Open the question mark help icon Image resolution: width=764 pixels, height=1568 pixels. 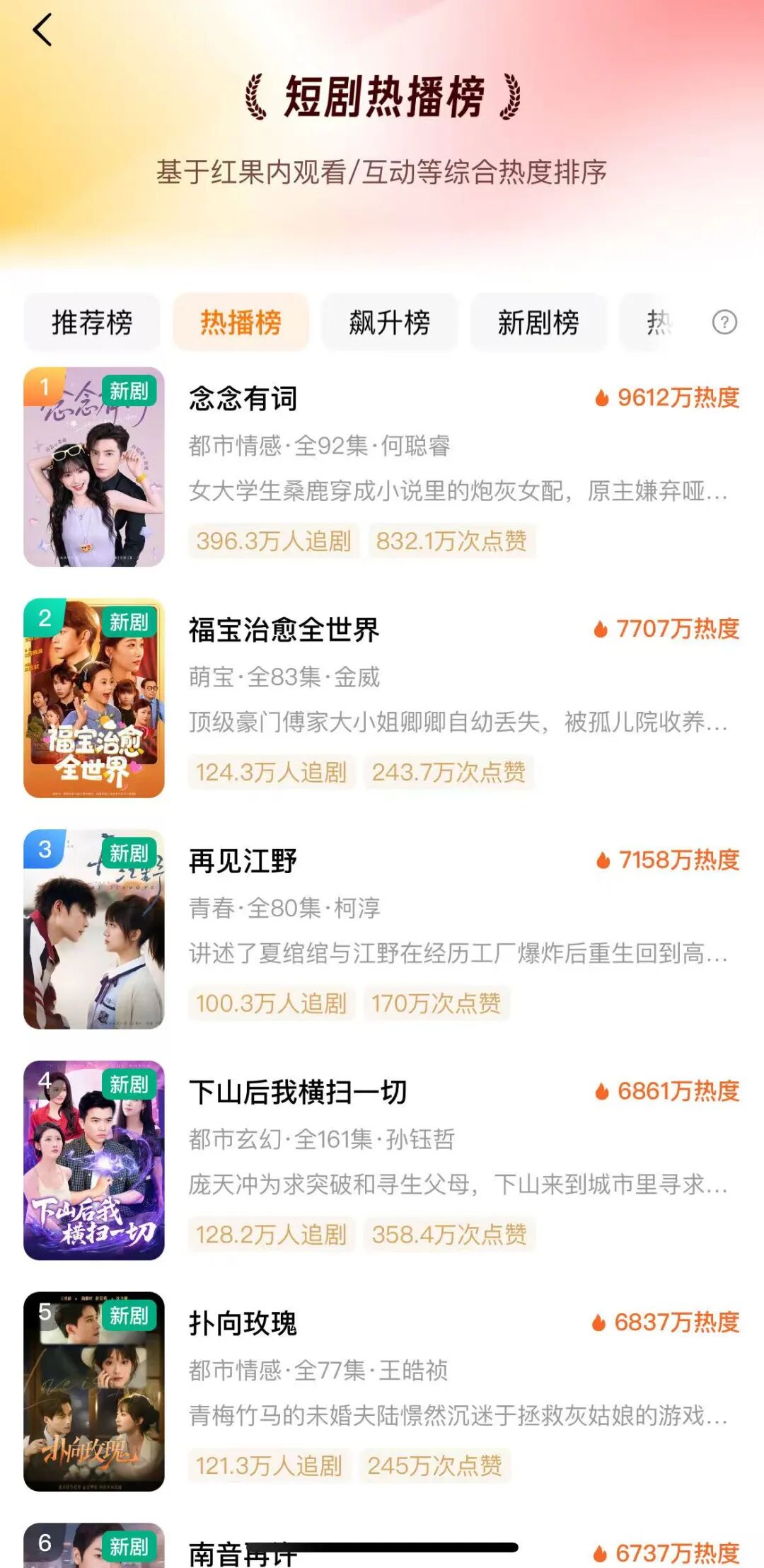pyautogui.click(x=724, y=323)
